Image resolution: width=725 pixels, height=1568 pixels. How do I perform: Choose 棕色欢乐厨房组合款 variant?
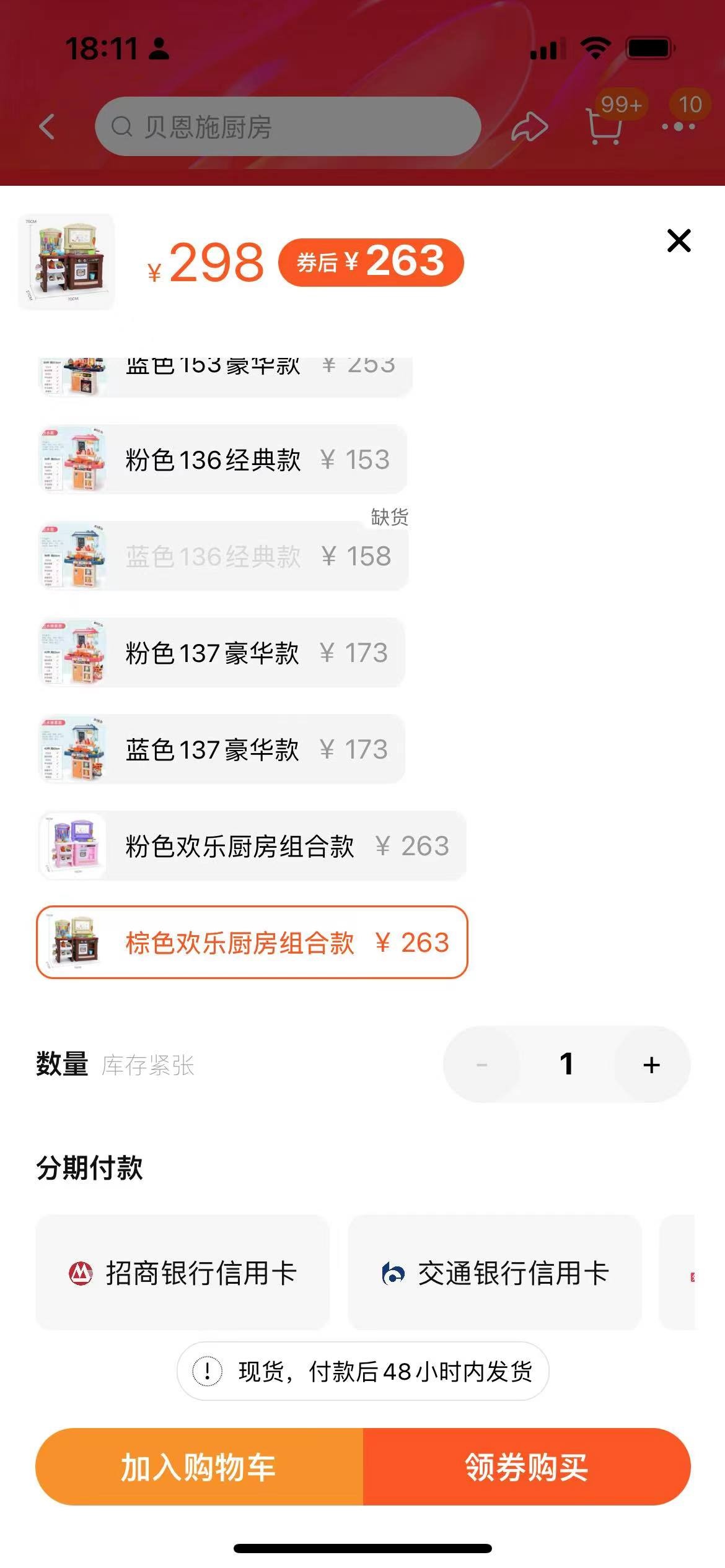pyautogui.click(x=252, y=943)
